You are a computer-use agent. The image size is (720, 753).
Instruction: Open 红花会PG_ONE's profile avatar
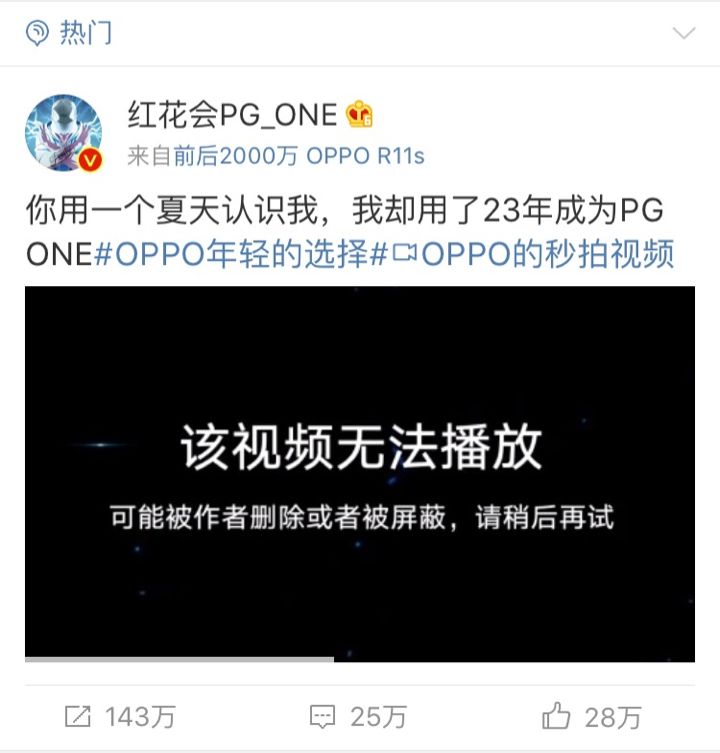pos(63,133)
